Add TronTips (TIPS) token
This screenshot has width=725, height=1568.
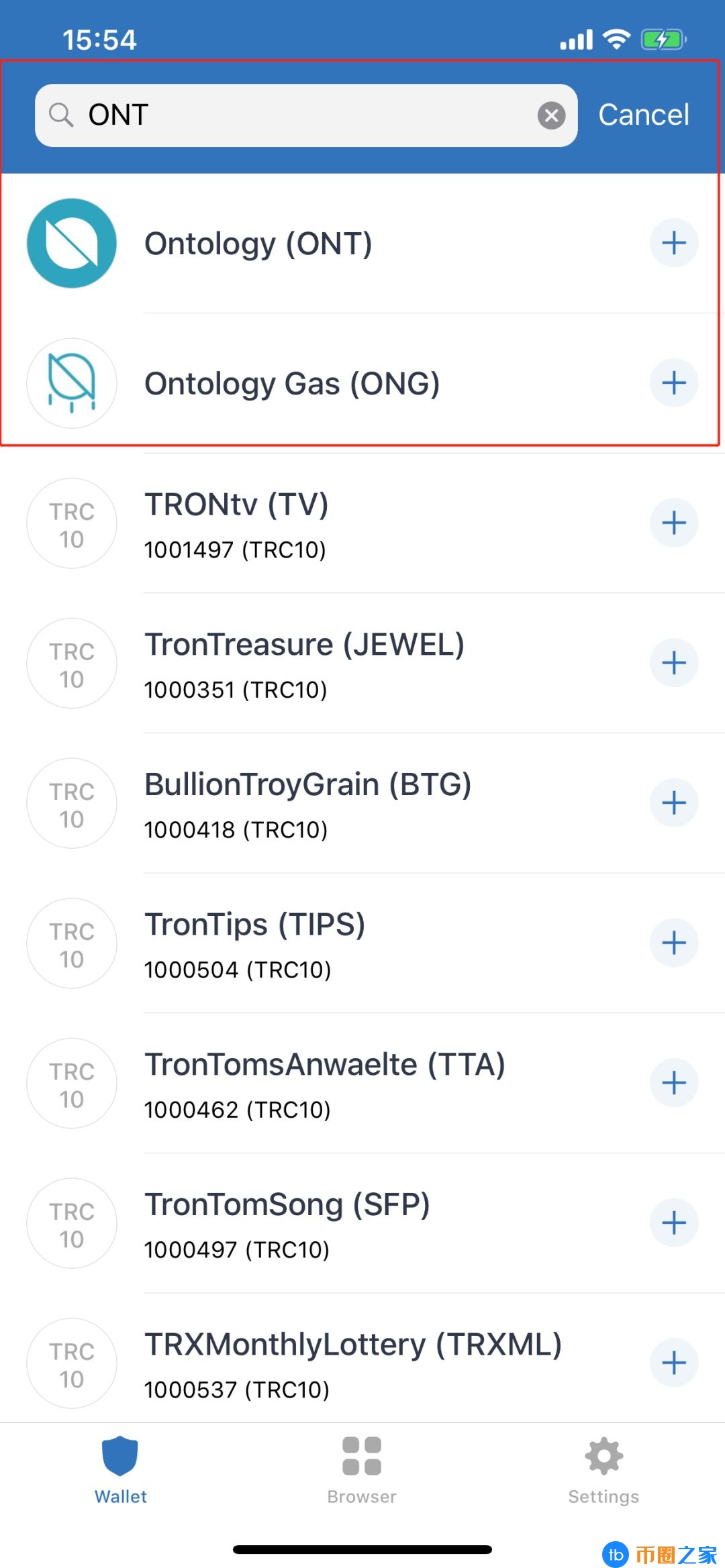[x=673, y=943]
